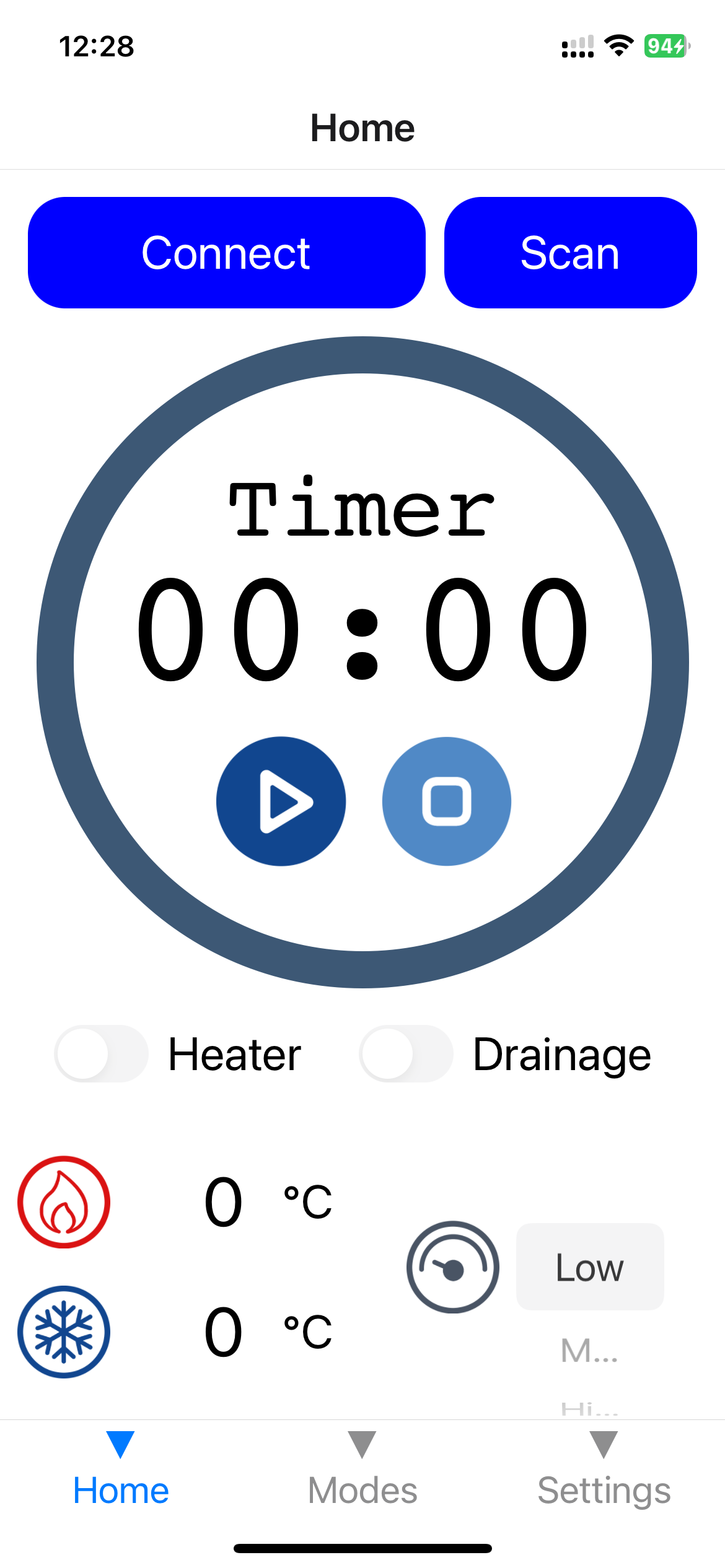Stop the timer
This screenshot has height=1568, width=725.
(447, 801)
